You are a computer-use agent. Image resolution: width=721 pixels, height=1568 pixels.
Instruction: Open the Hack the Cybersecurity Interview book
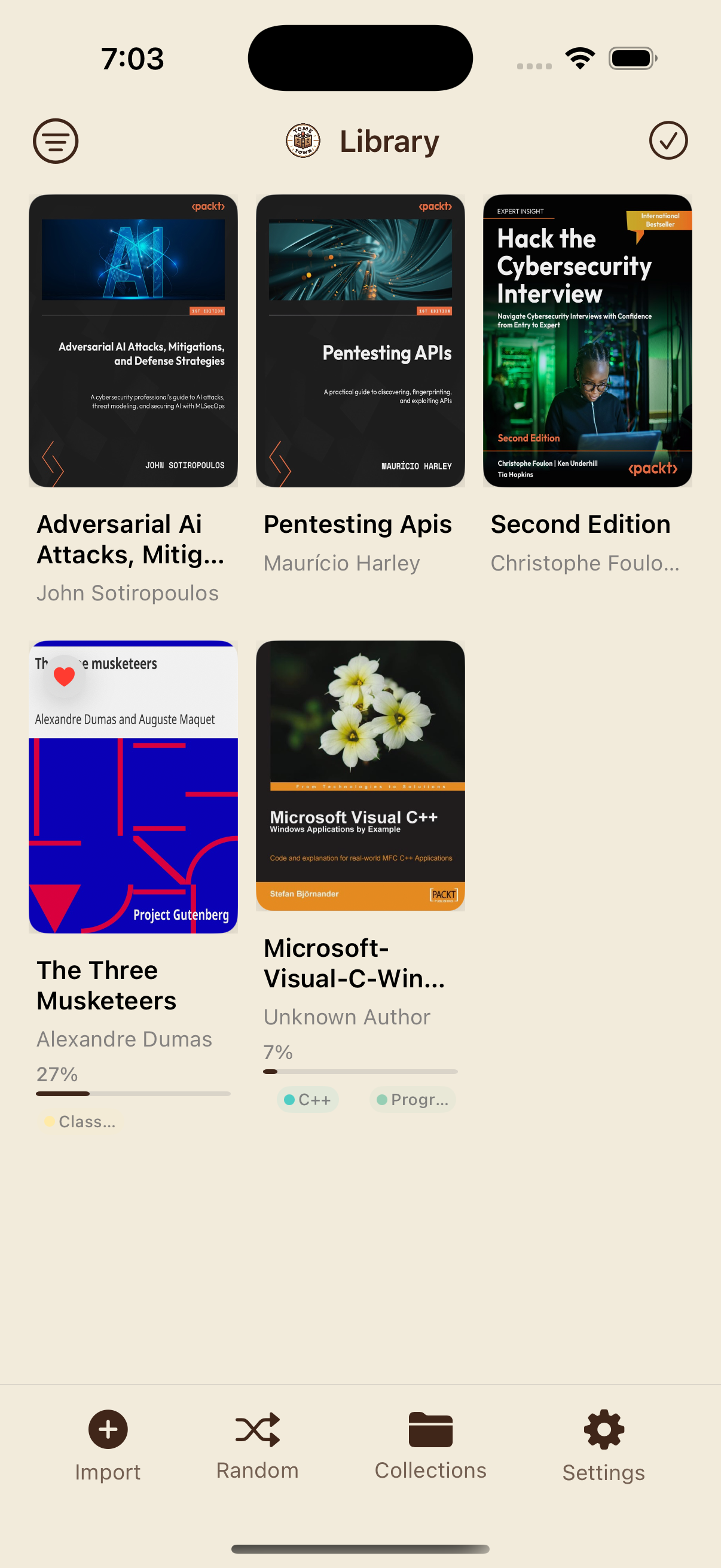point(587,341)
